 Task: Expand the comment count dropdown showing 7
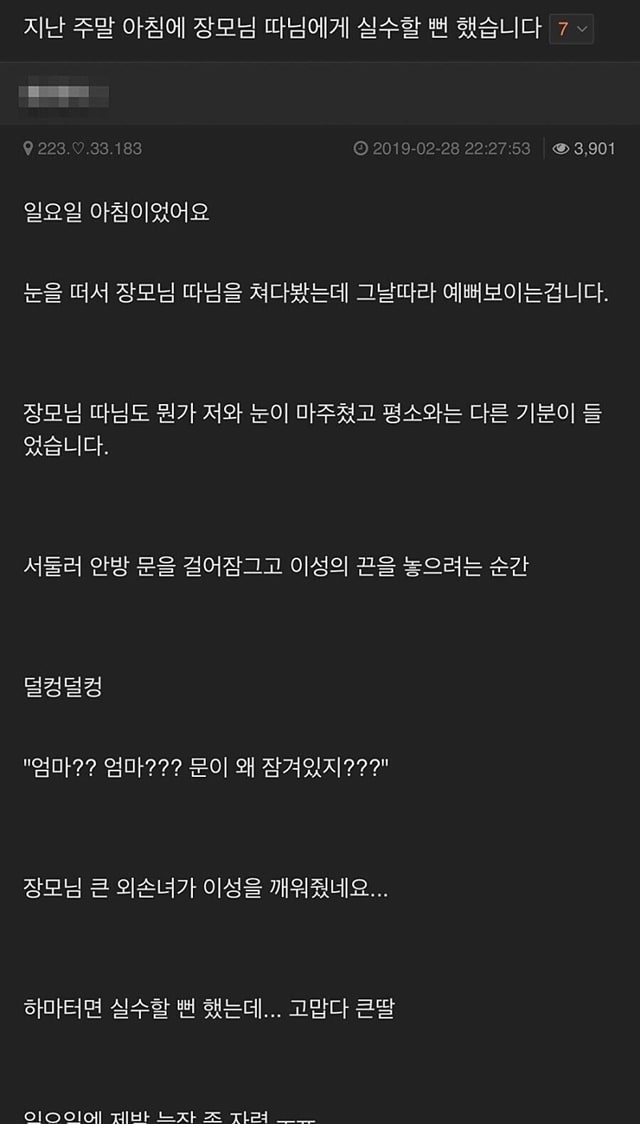(x=571, y=29)
